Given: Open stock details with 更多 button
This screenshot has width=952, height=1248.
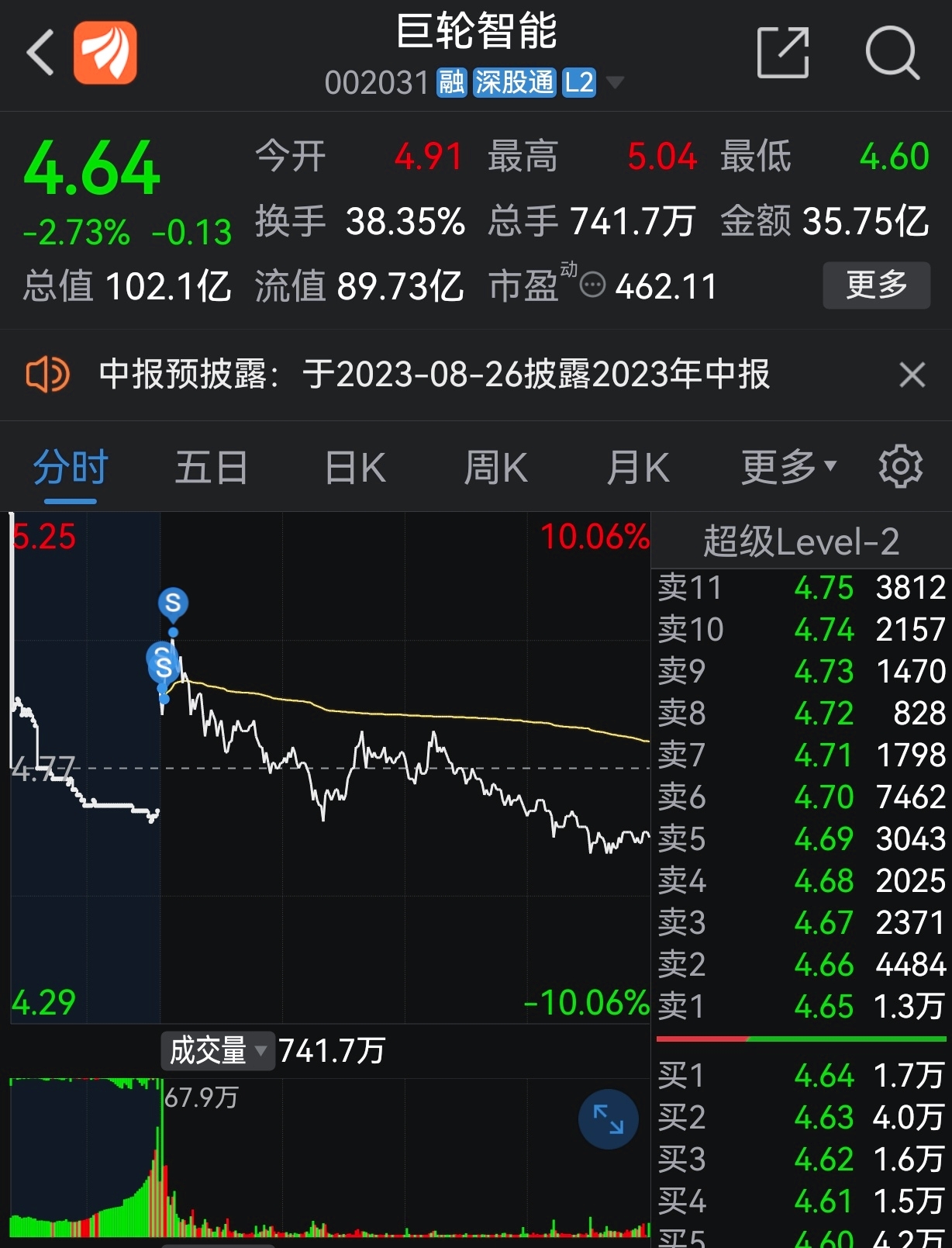Looking at the screenshot, I should (876, 285).
